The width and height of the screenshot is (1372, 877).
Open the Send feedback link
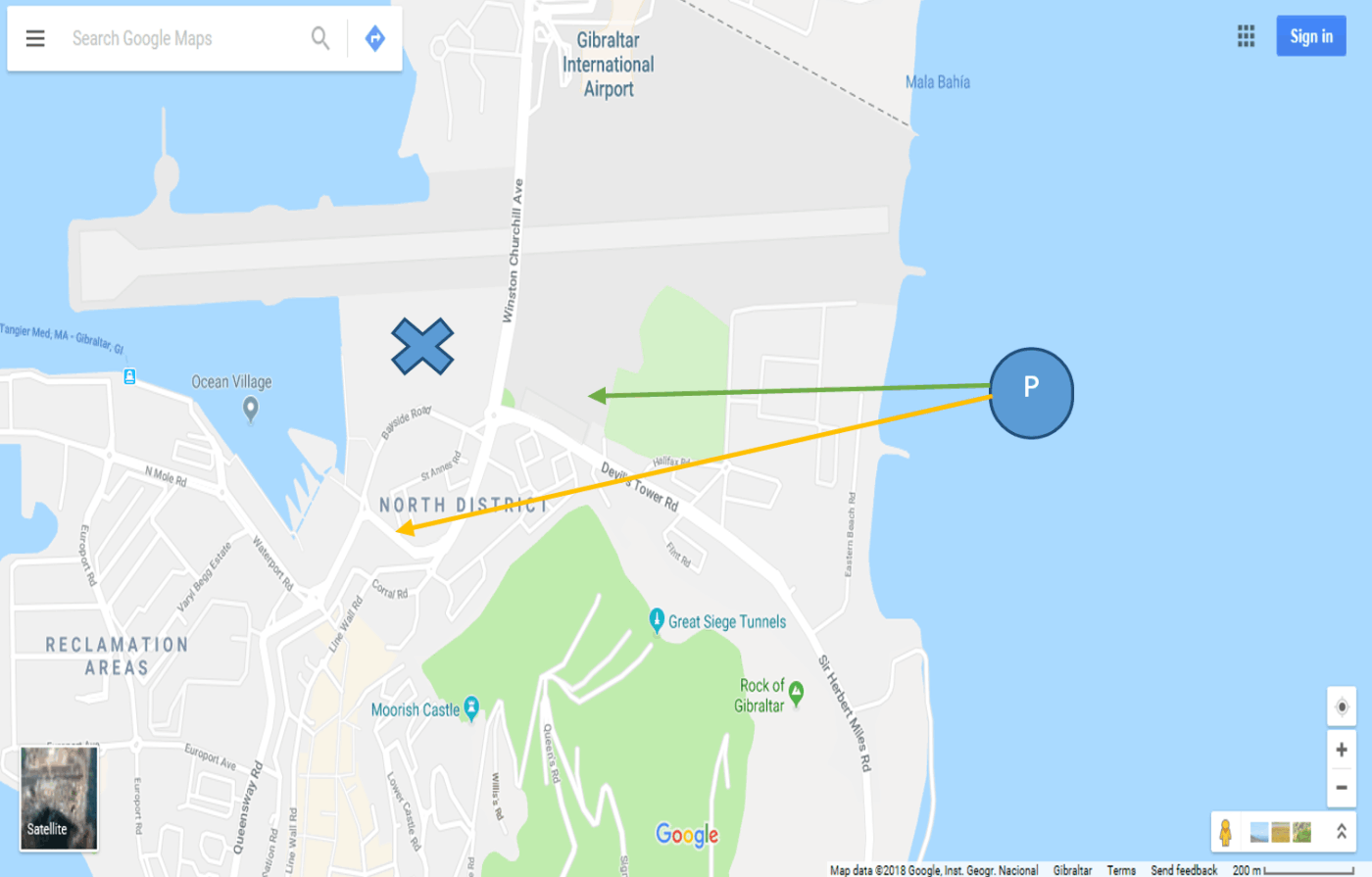pyautogui.click(x=1184, y=870)
